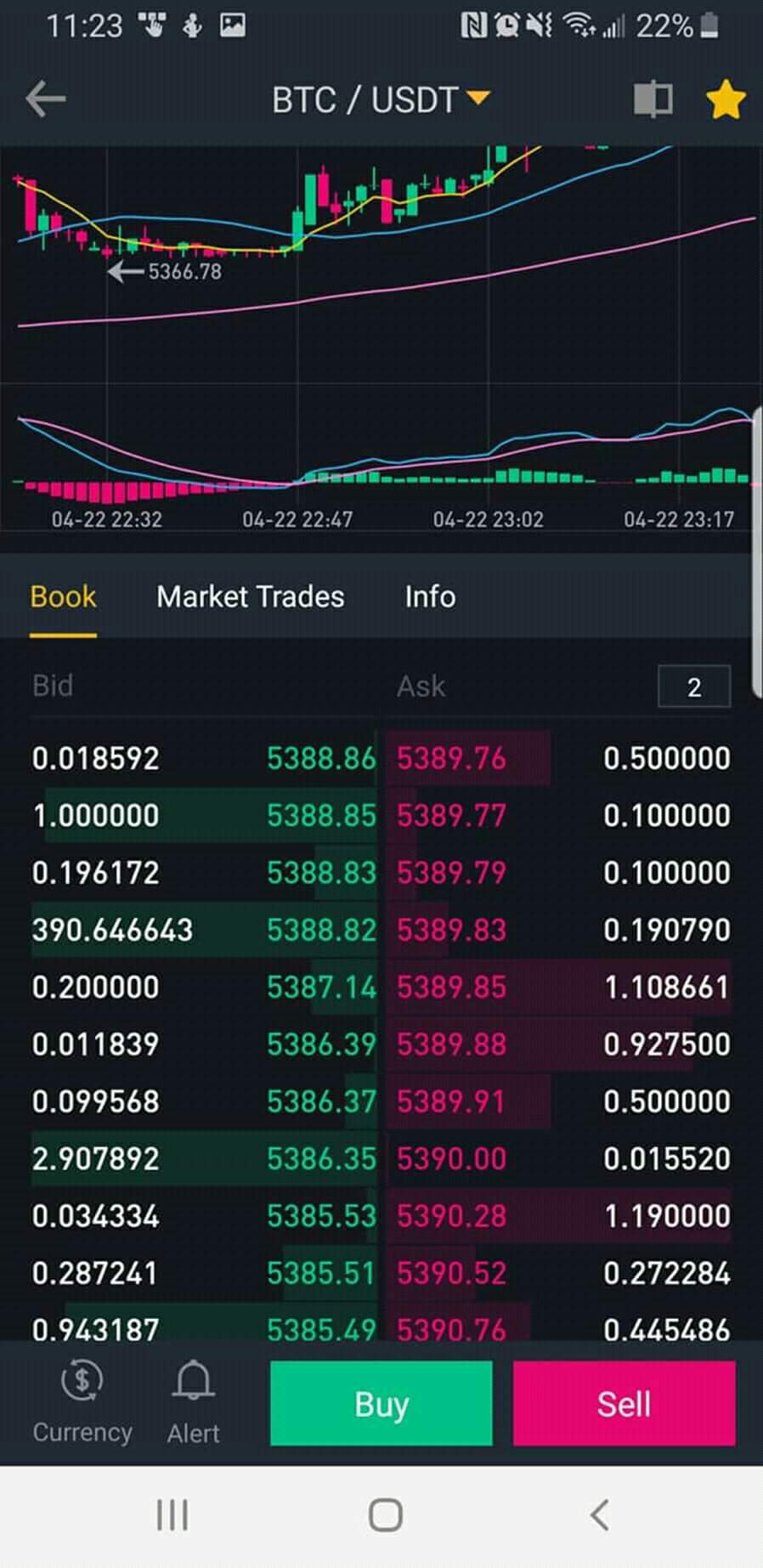Screen dimensions: 763x1568
Task: Open the BTC / USDT pair dropdown
Action: [380, 99]
